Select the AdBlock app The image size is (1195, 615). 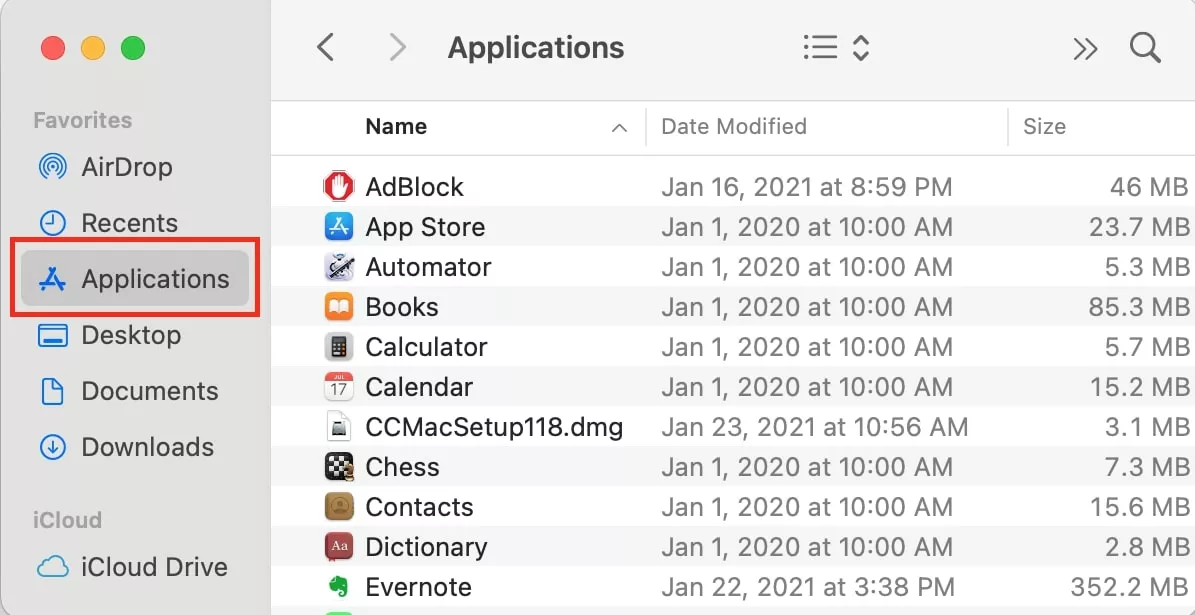414,187
